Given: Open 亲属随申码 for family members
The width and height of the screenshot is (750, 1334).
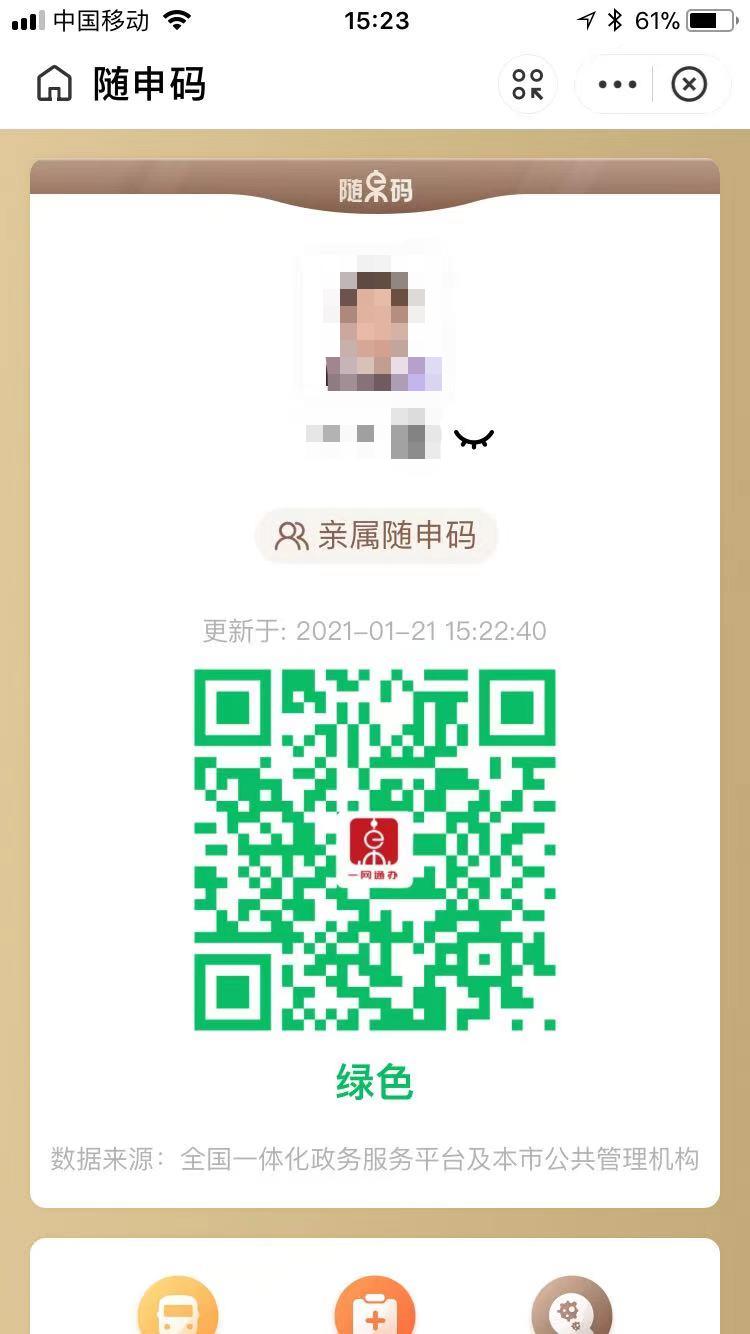Looking at the screenshot, I should pos(376,536).
